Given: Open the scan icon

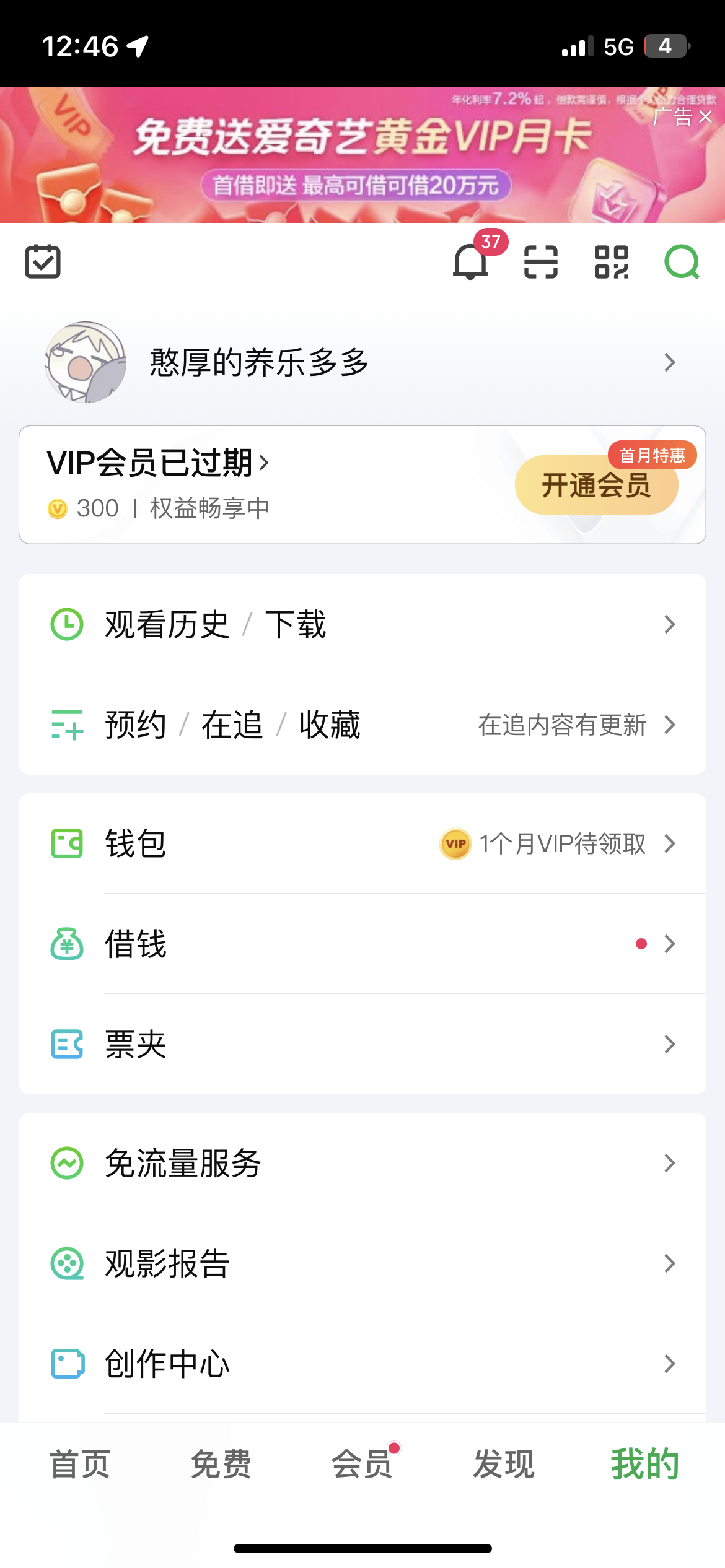Looking at the screenshot, I should coord(541,262).
